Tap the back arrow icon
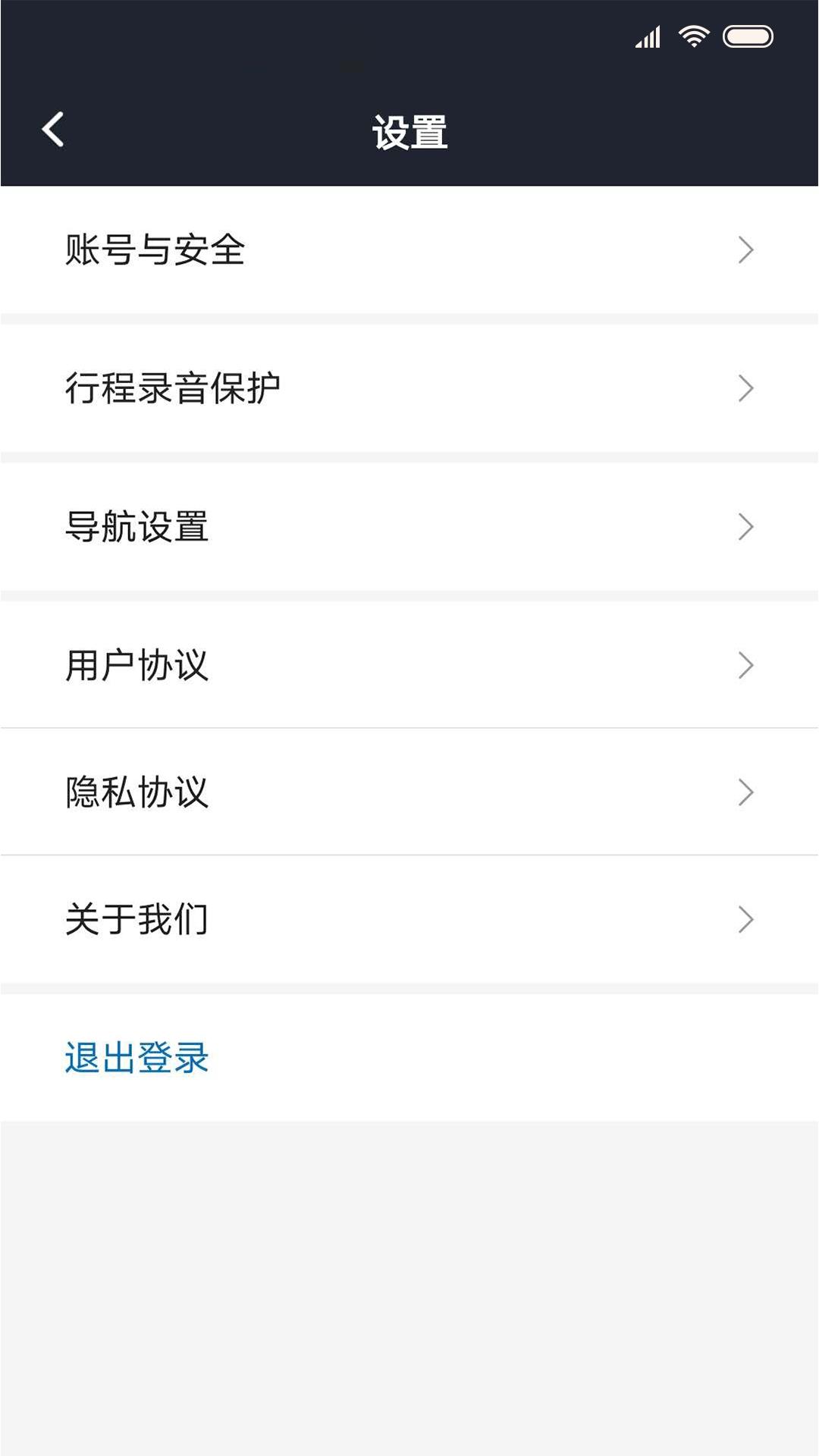This screenshot has height=1456, width=819. click(x=53, y=129)
